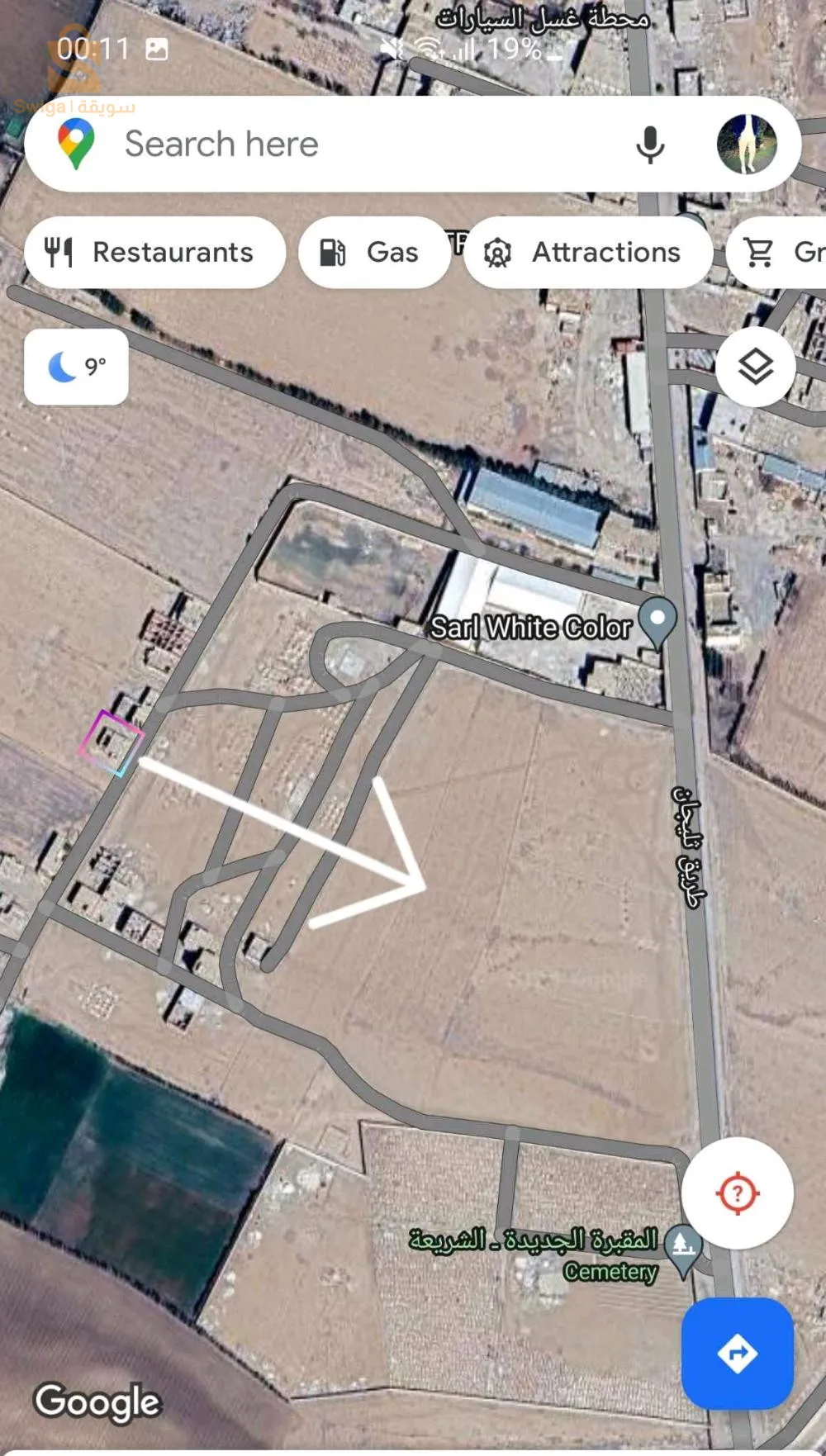The width and height of the screenshot is (826, 1456).
Task: Open the account profile picture
Action: coord(746,145)
